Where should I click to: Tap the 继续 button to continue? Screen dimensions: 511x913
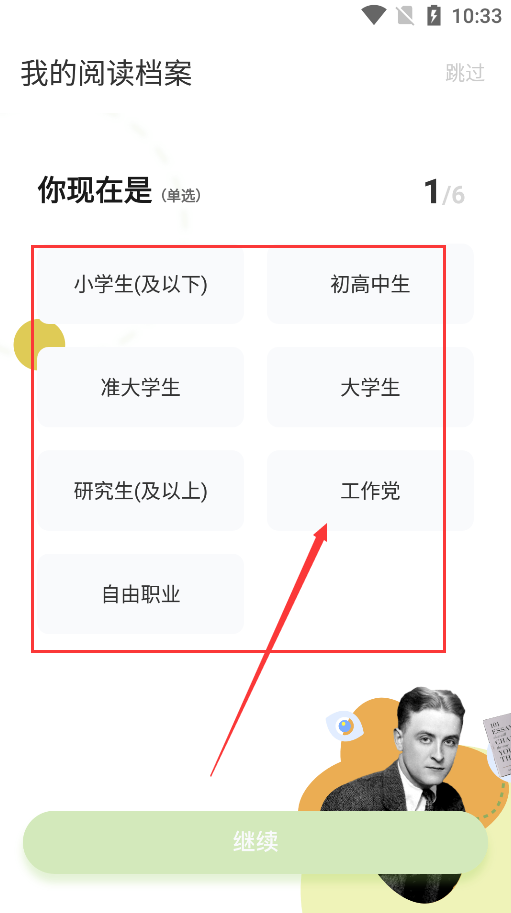(256, 842)
